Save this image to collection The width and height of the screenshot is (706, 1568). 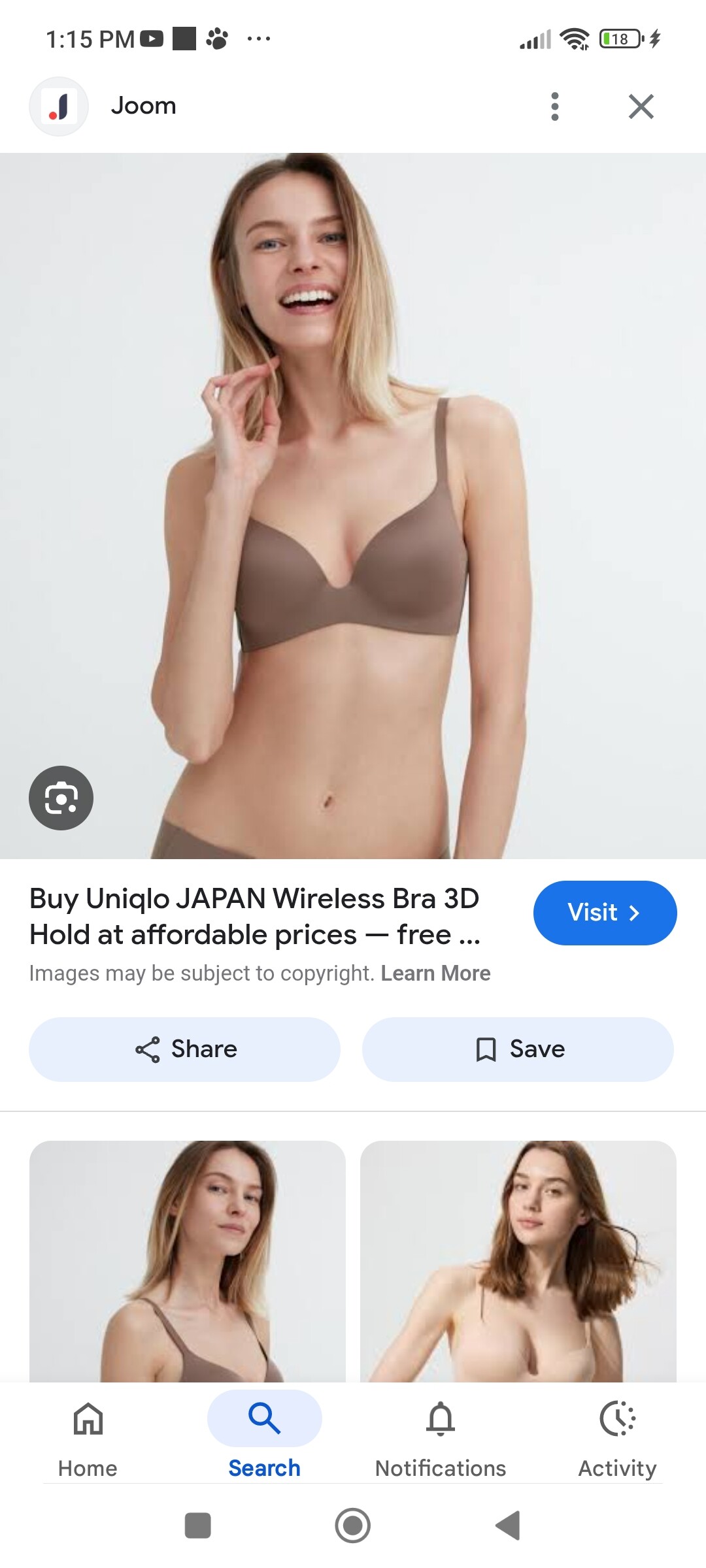[518, 1049]
